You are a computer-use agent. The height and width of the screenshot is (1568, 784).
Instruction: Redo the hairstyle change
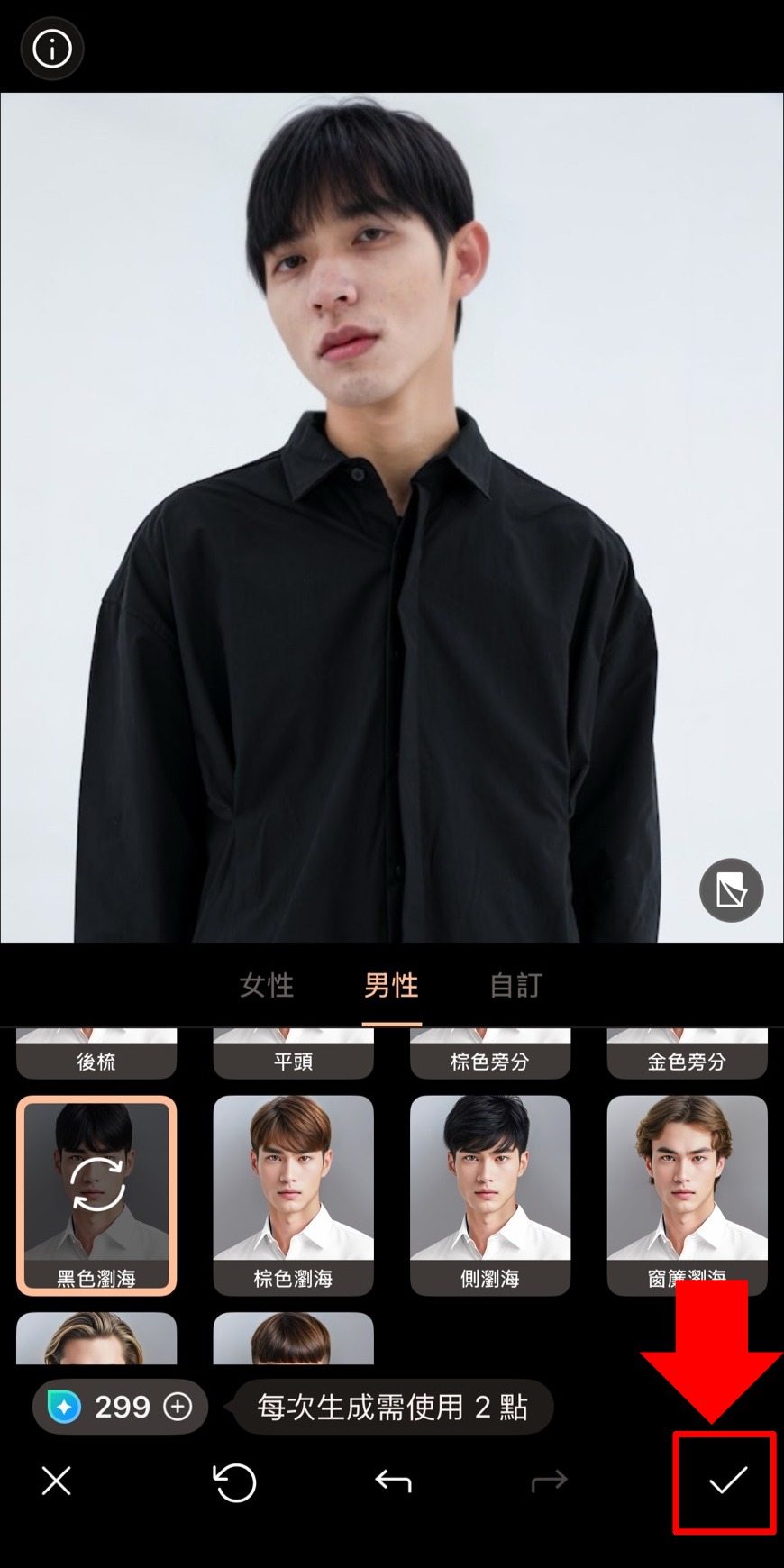[550, 1481]
